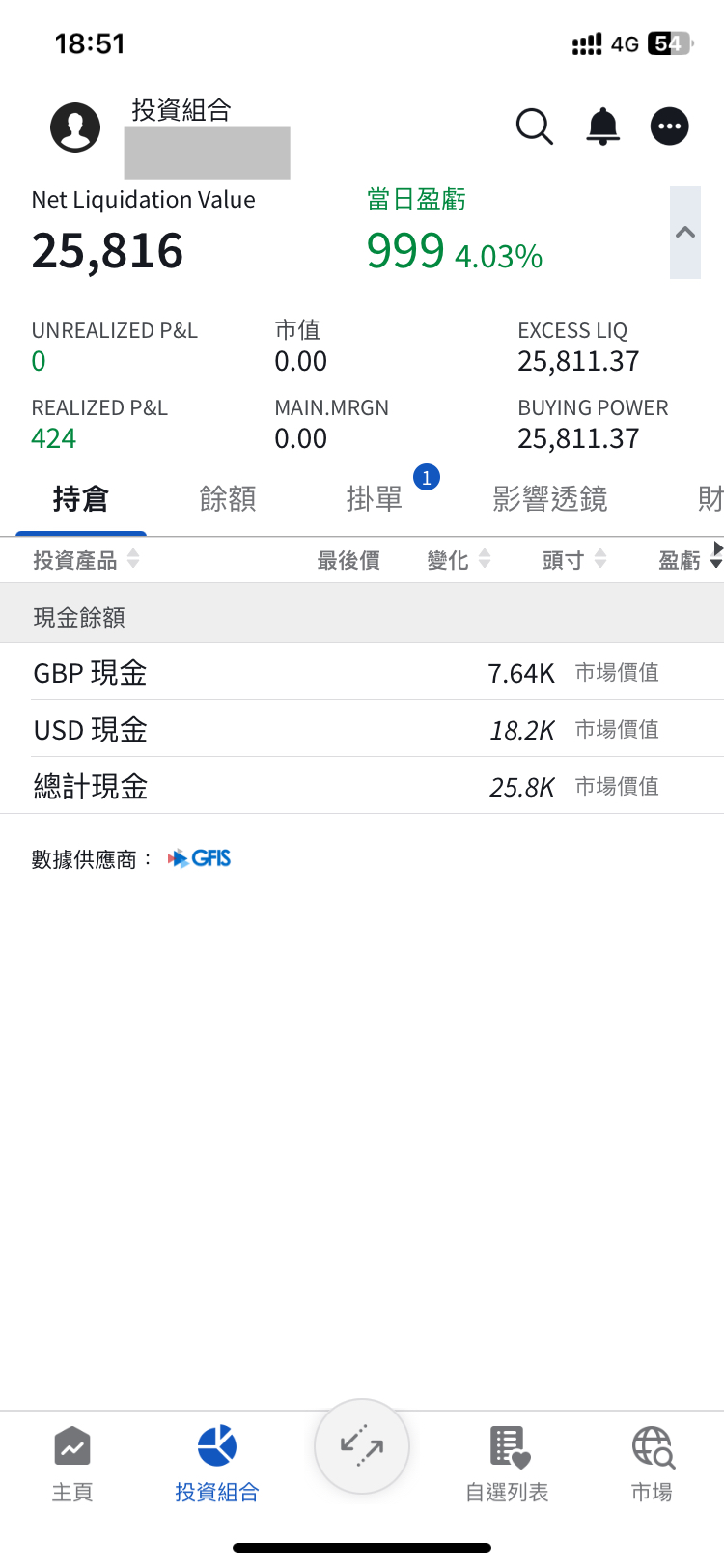Viewport: 724px width, 1568px height.
Task: Go to the 主頁 tab
Action: point(72,1464)
